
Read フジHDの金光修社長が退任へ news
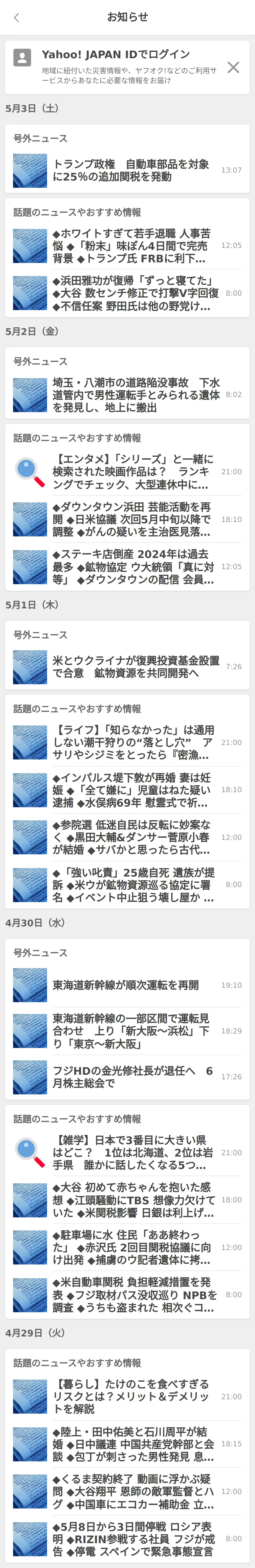131,1077
